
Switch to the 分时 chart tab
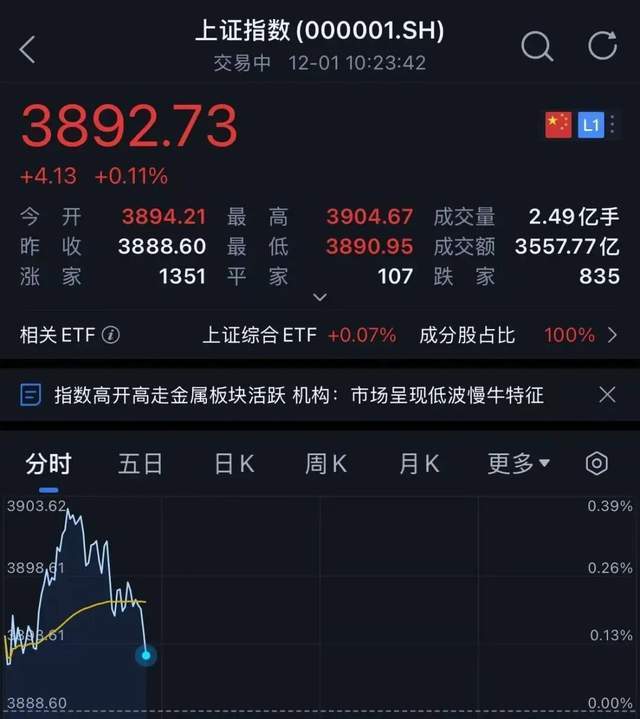(48, 464)
